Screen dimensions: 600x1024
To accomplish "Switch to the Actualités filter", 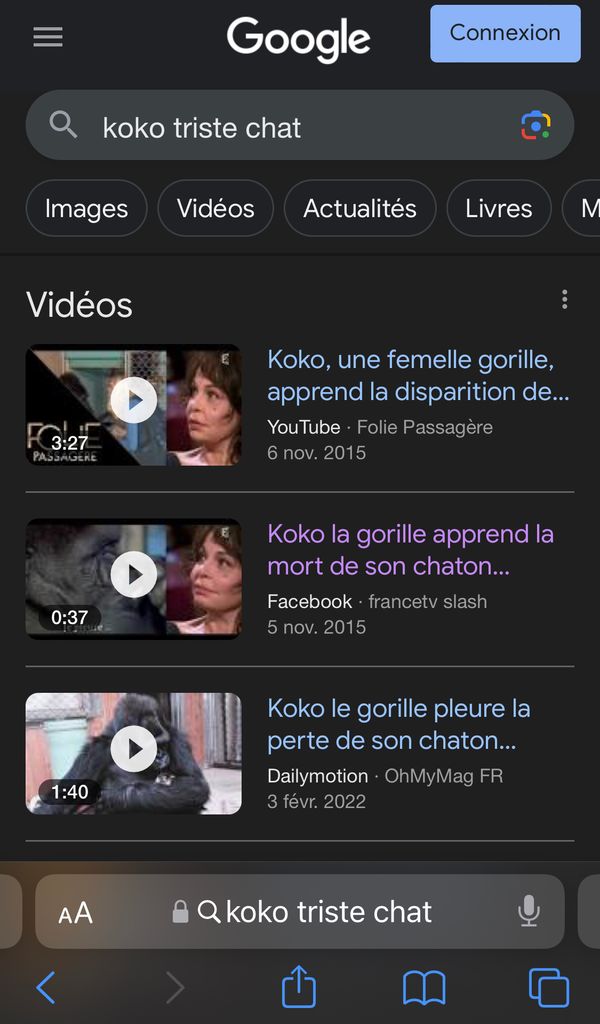I will 360,208.
